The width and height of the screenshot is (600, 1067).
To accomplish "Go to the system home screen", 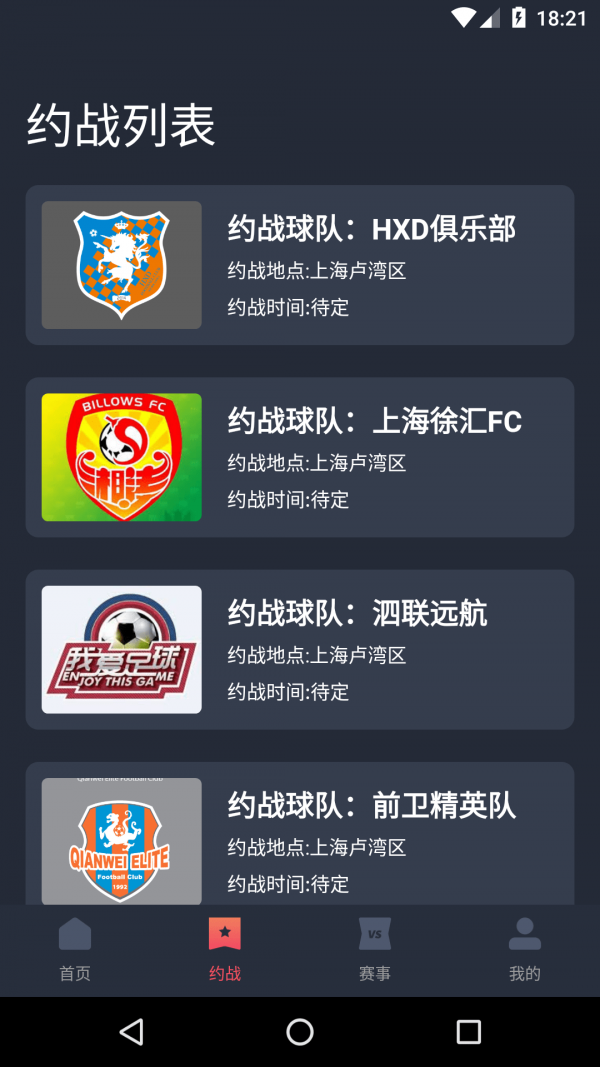I will click(x=300, y=1031).
